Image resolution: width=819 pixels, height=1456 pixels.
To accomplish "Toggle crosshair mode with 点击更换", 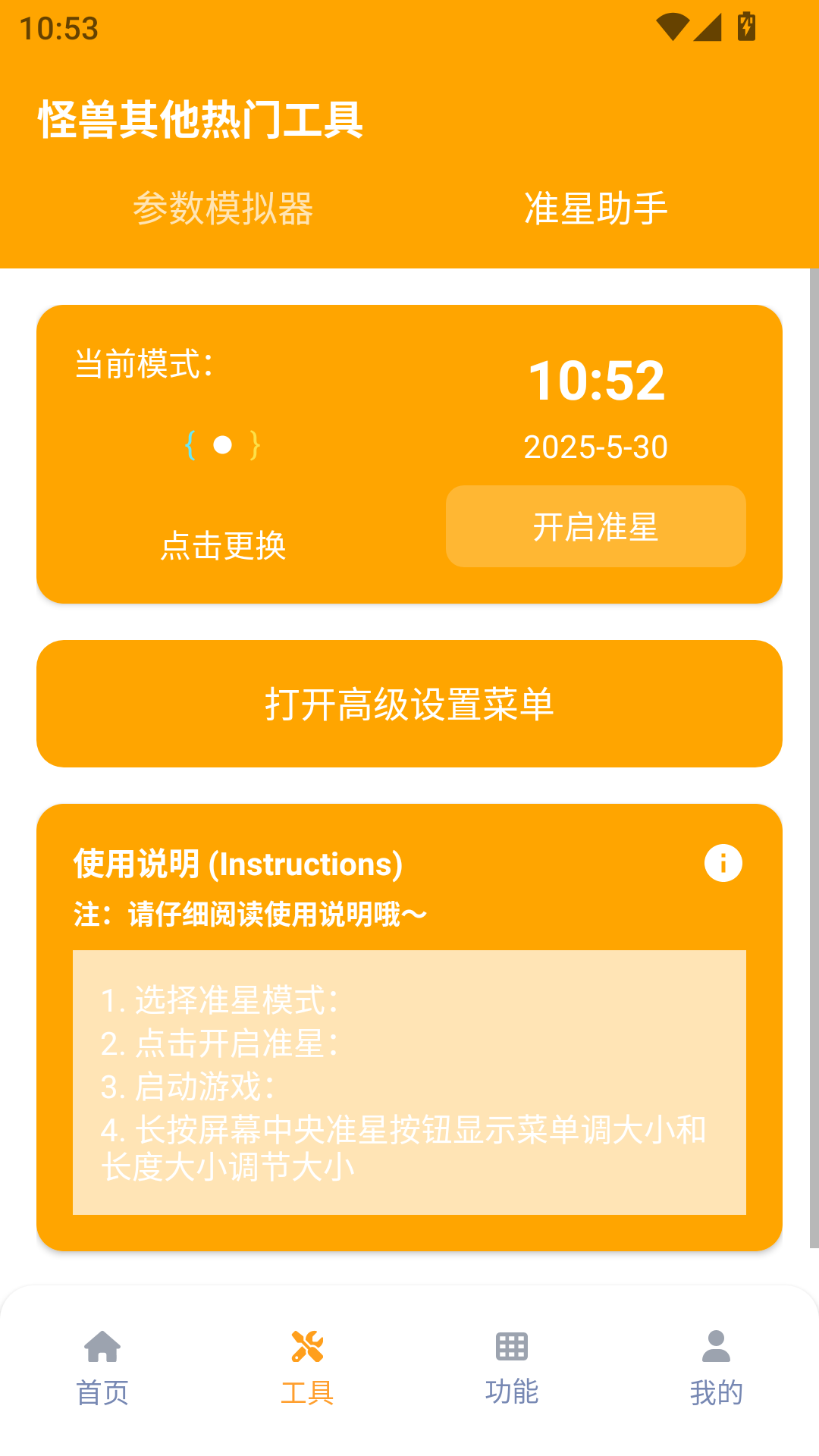I will pyautogui.click(x=224, y=546).
